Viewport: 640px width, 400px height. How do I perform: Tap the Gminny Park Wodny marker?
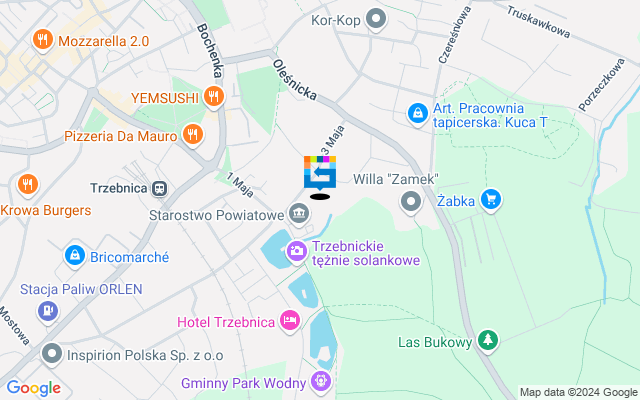click(x=320, y=381)
